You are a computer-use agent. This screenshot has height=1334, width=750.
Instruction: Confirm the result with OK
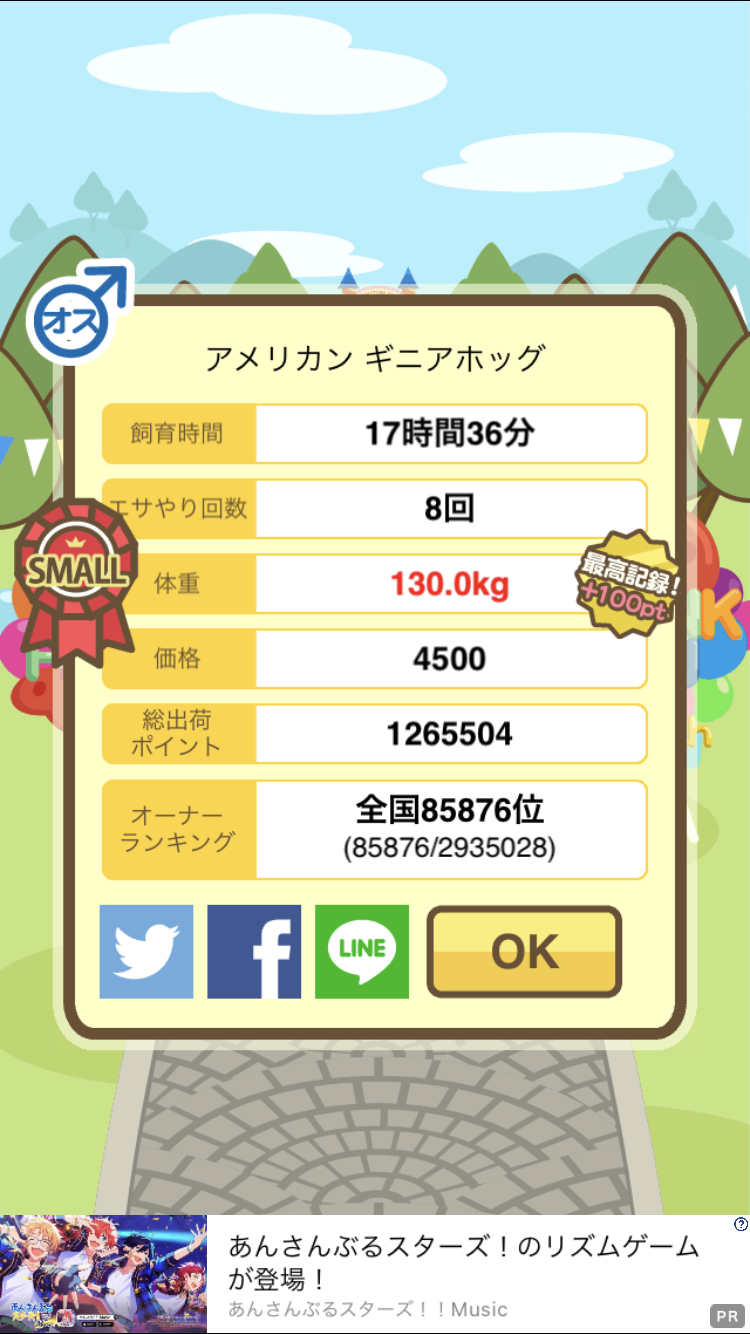524,951
